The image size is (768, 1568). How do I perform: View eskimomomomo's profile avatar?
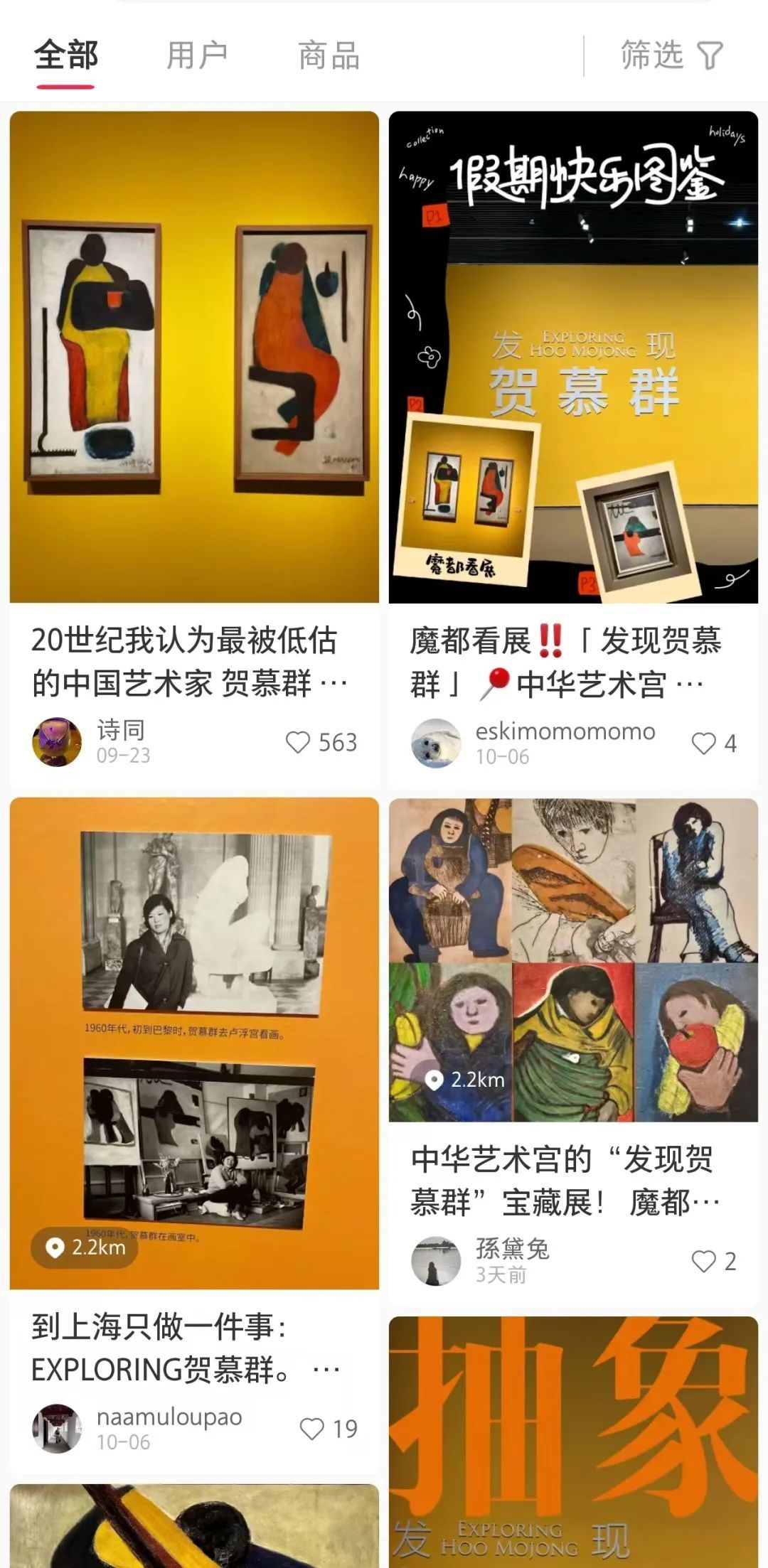pyautogui.click(x=436, y=743)
